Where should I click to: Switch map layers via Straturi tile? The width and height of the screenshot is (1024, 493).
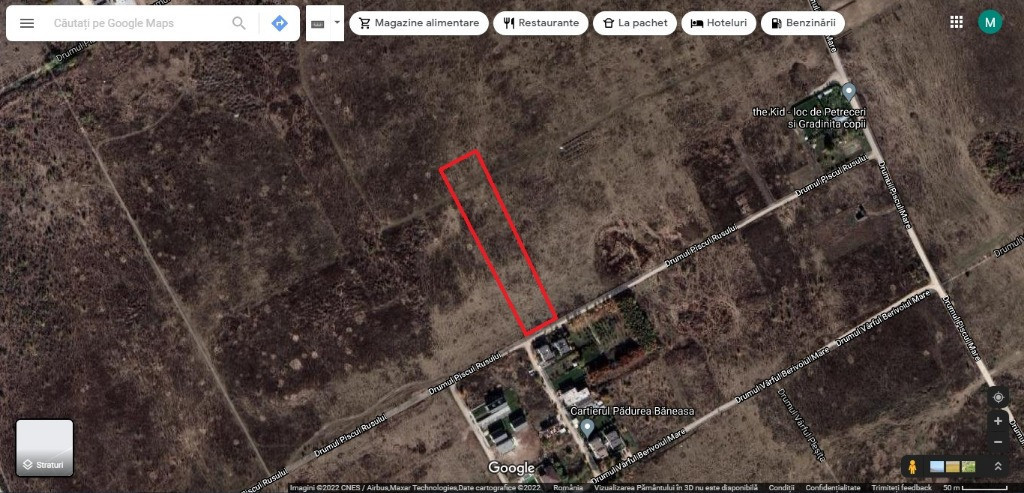44,447
